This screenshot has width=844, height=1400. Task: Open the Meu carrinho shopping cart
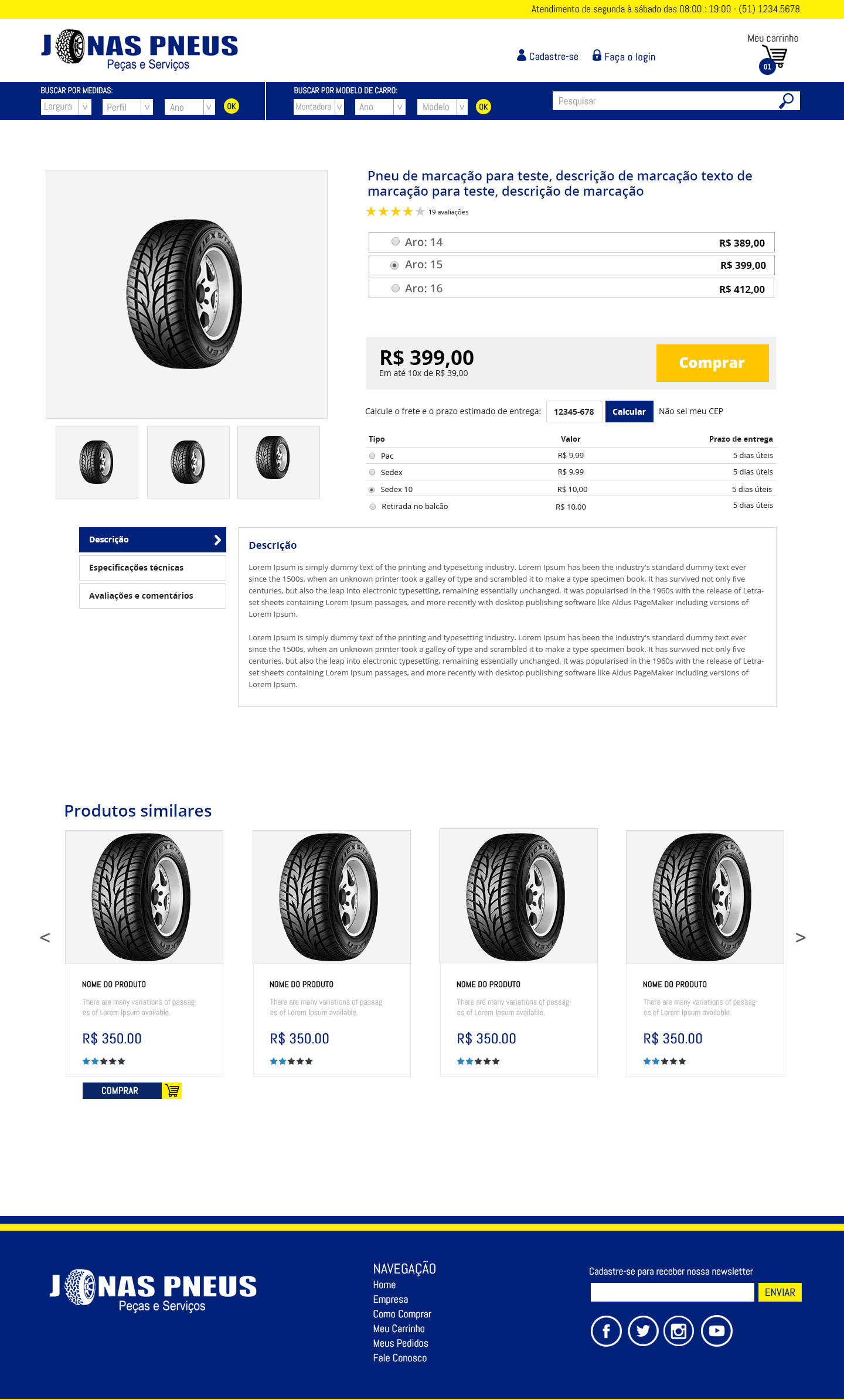tap(774, 59)
